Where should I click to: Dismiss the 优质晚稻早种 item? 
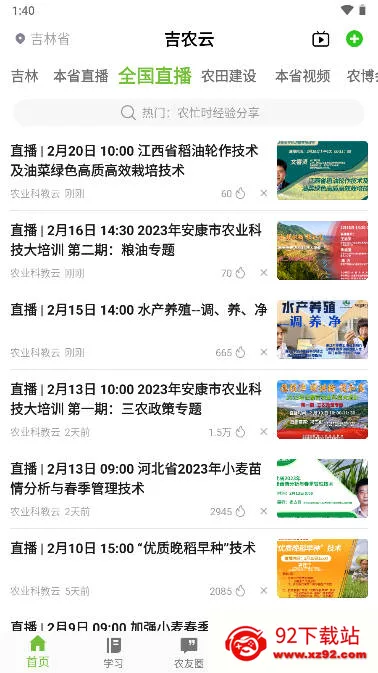tap(263, 591)
